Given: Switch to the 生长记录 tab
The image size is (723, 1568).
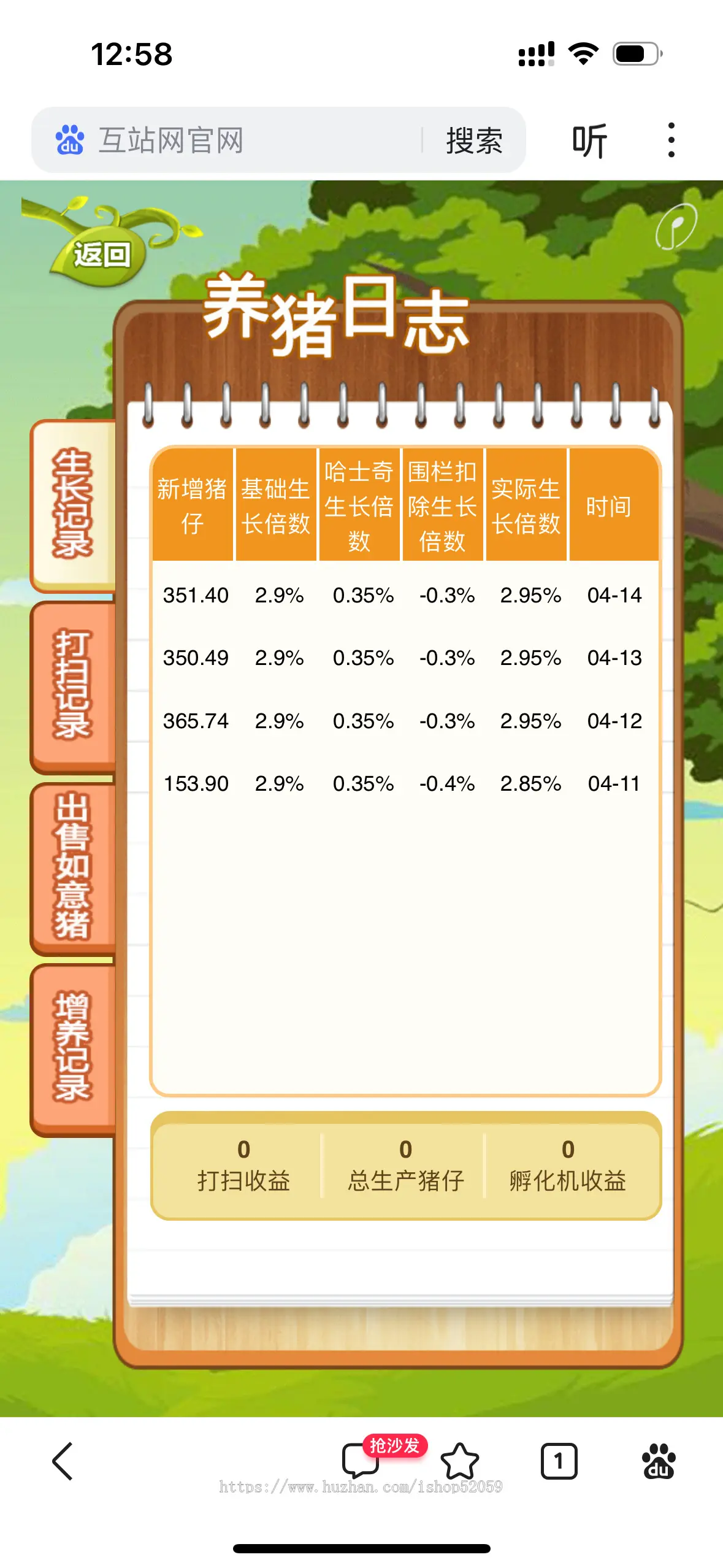Looking at the screenshot, I should pyautogui.click(x=73, y=504).
